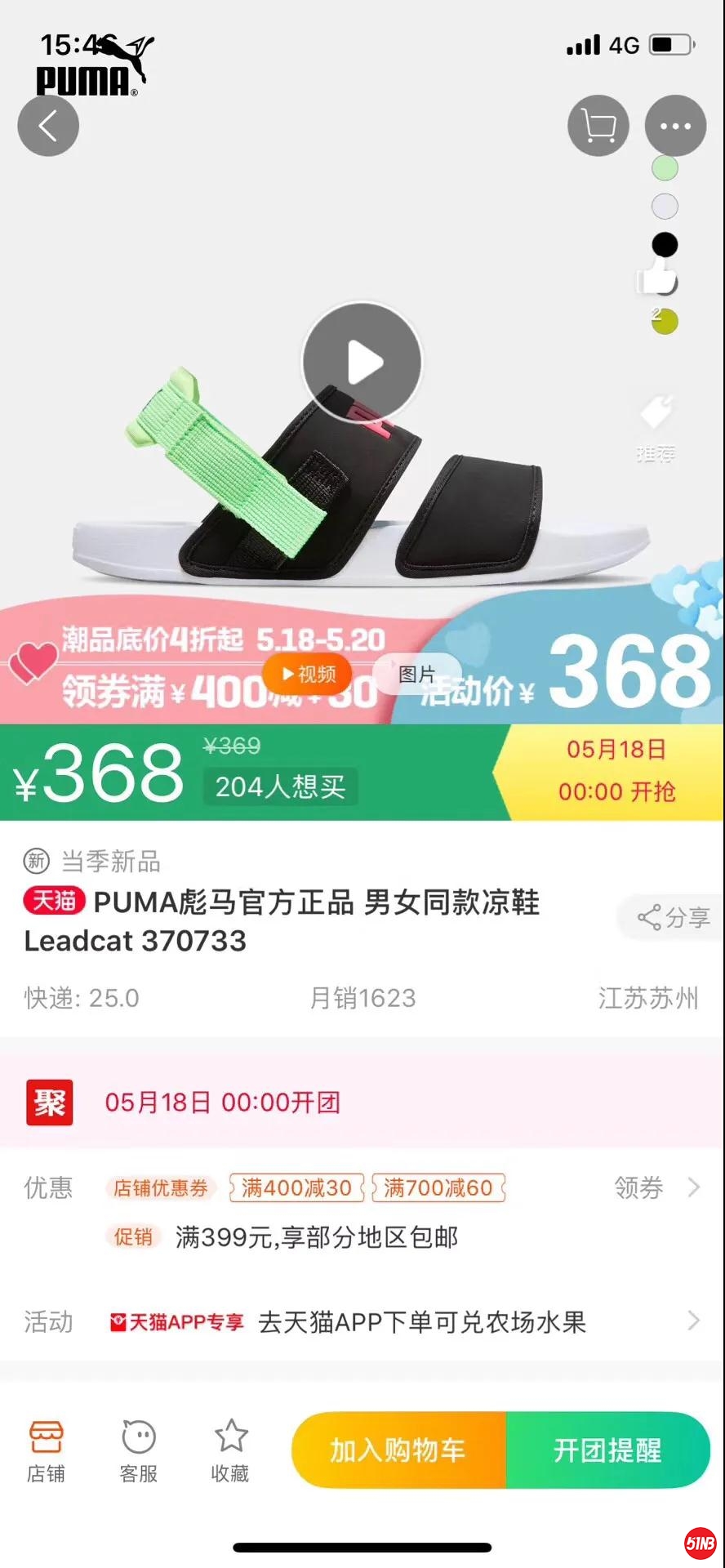Contact 客服 customer service
The image size is (725, 1568).
(x=138, y=1450)
